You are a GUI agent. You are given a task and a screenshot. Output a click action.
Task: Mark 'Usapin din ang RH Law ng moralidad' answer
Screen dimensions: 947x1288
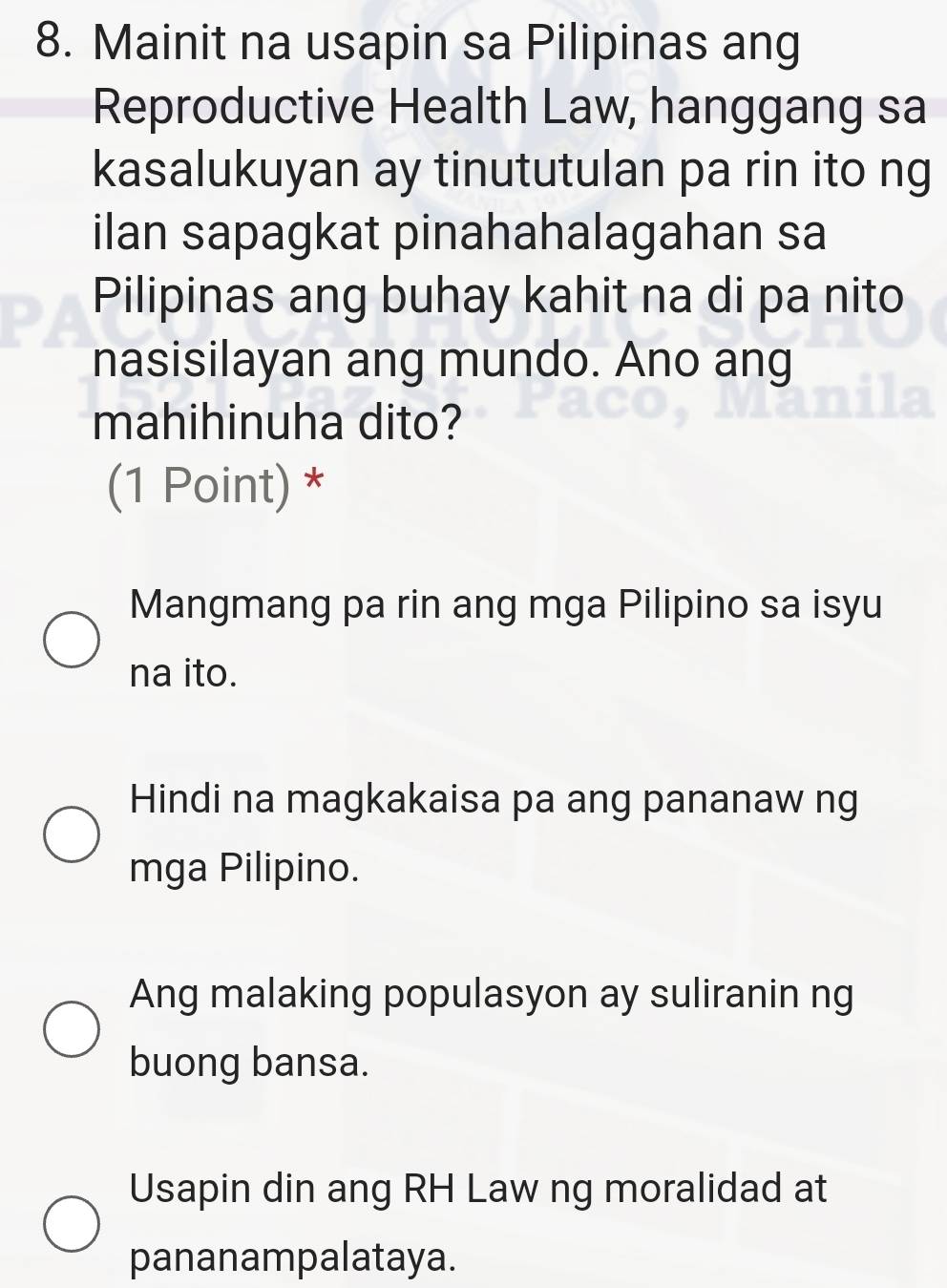point(72,1224)
